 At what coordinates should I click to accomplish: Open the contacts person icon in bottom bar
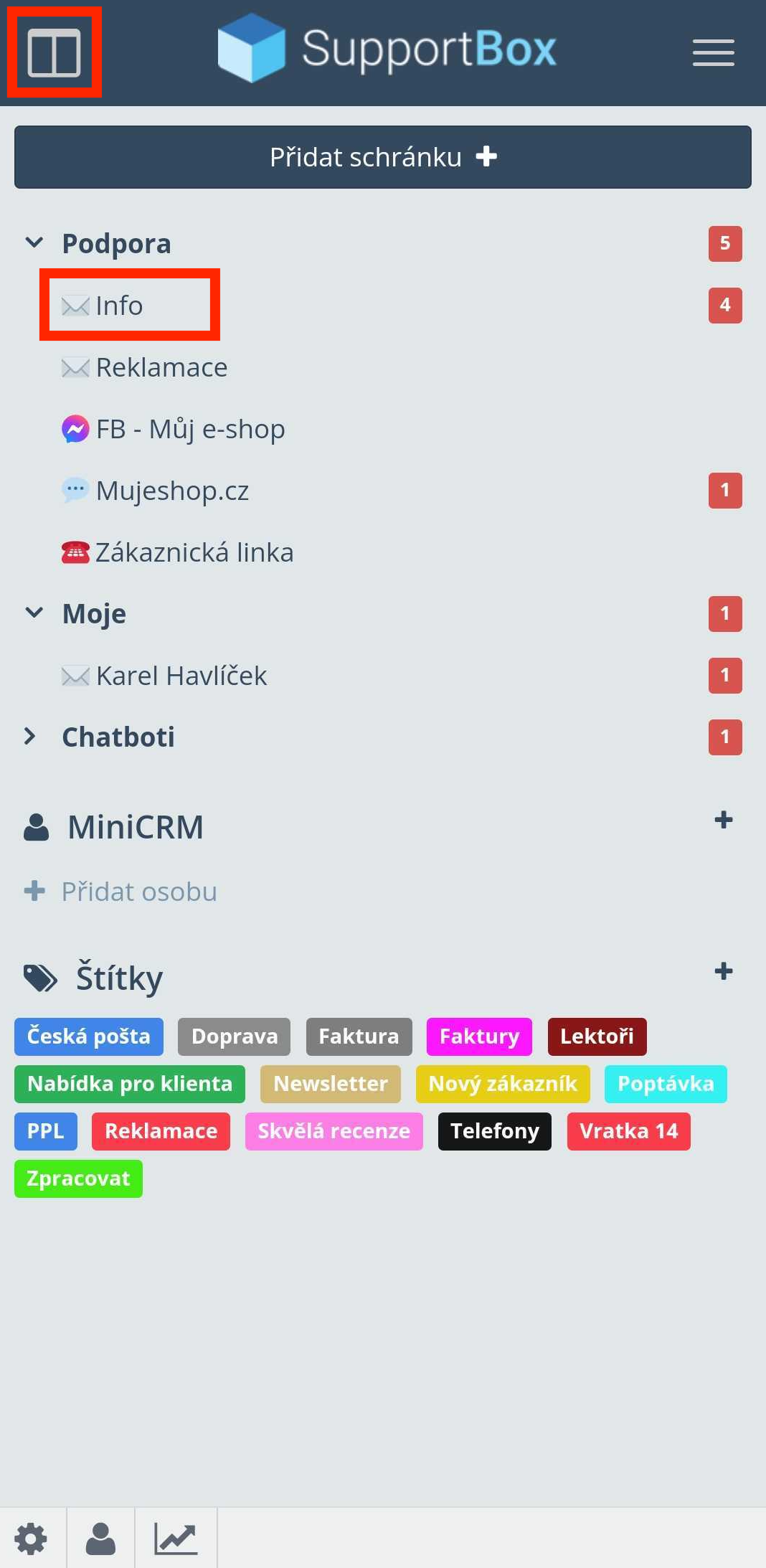click(x=100, y=1539)
